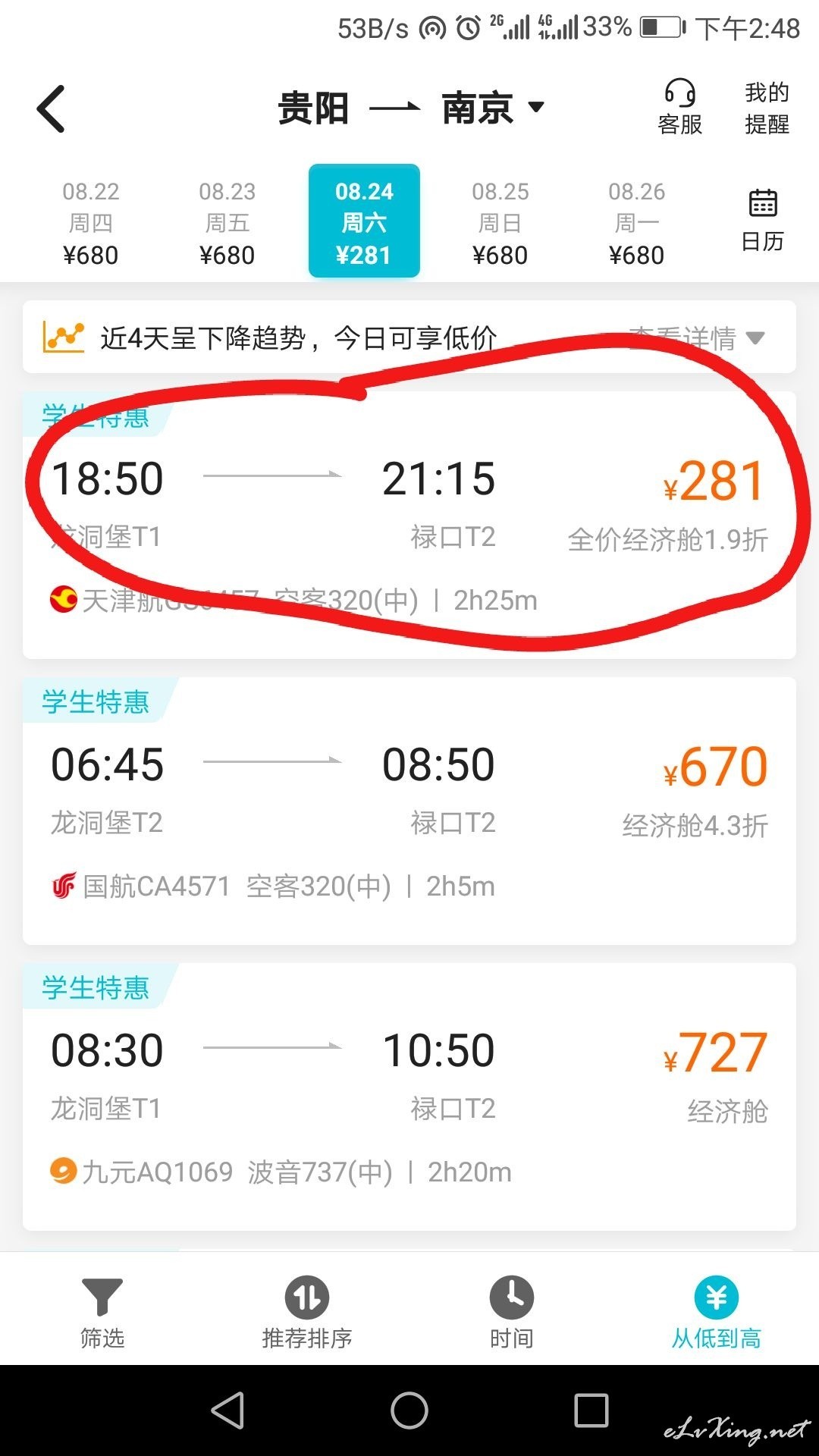Select date 08.26 周一
This screenshot has width=819, height=1456.
coord(637,223)
